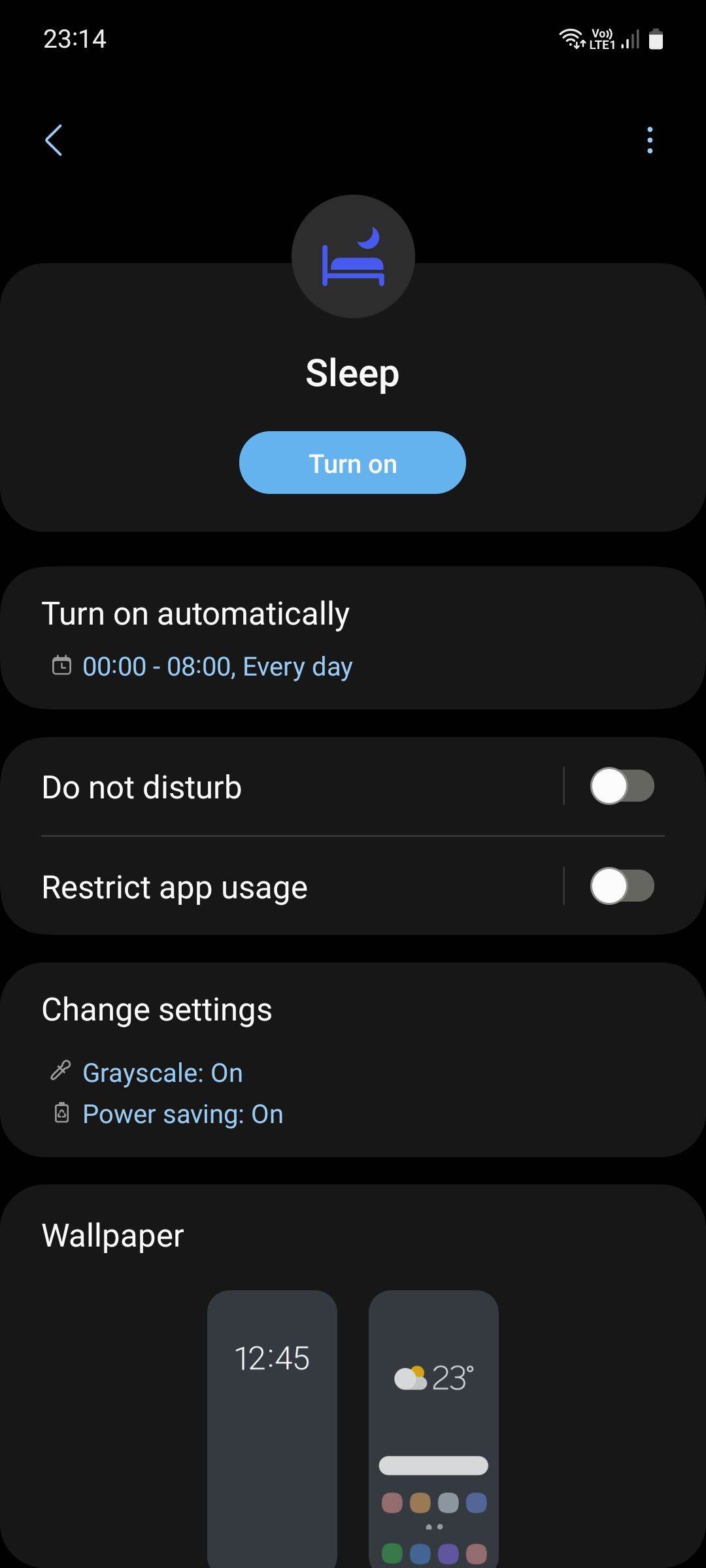Tap the Sleep mode bed icon
The image size is (706, 1568).
tap(352, 257)
